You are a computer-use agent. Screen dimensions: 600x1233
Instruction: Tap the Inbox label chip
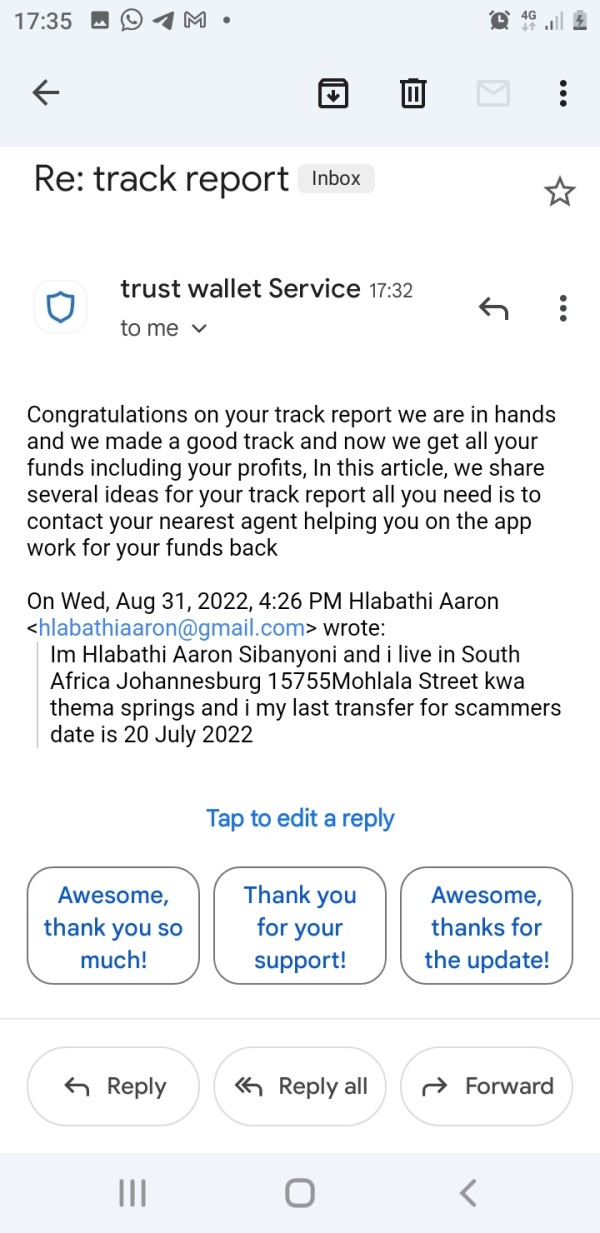tap(336, 179)
